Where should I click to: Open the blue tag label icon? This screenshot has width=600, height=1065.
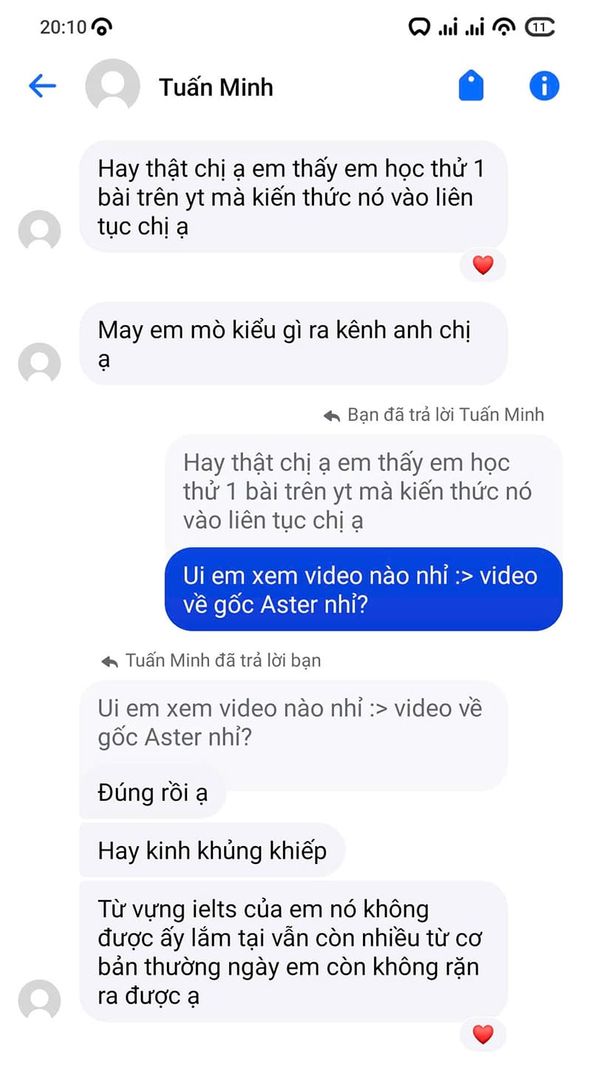click(471, 87)
